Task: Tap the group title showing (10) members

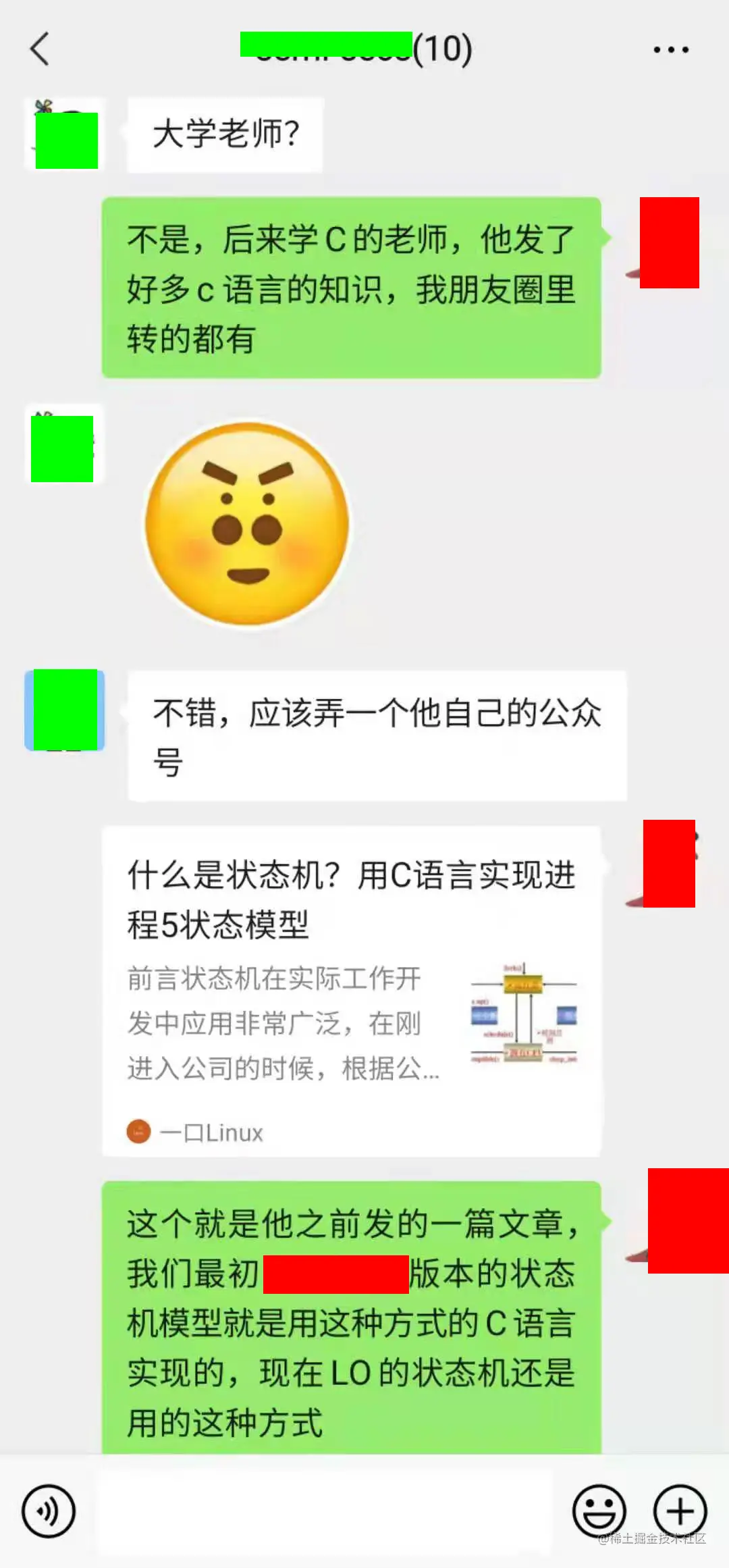Action: [358, 49]
